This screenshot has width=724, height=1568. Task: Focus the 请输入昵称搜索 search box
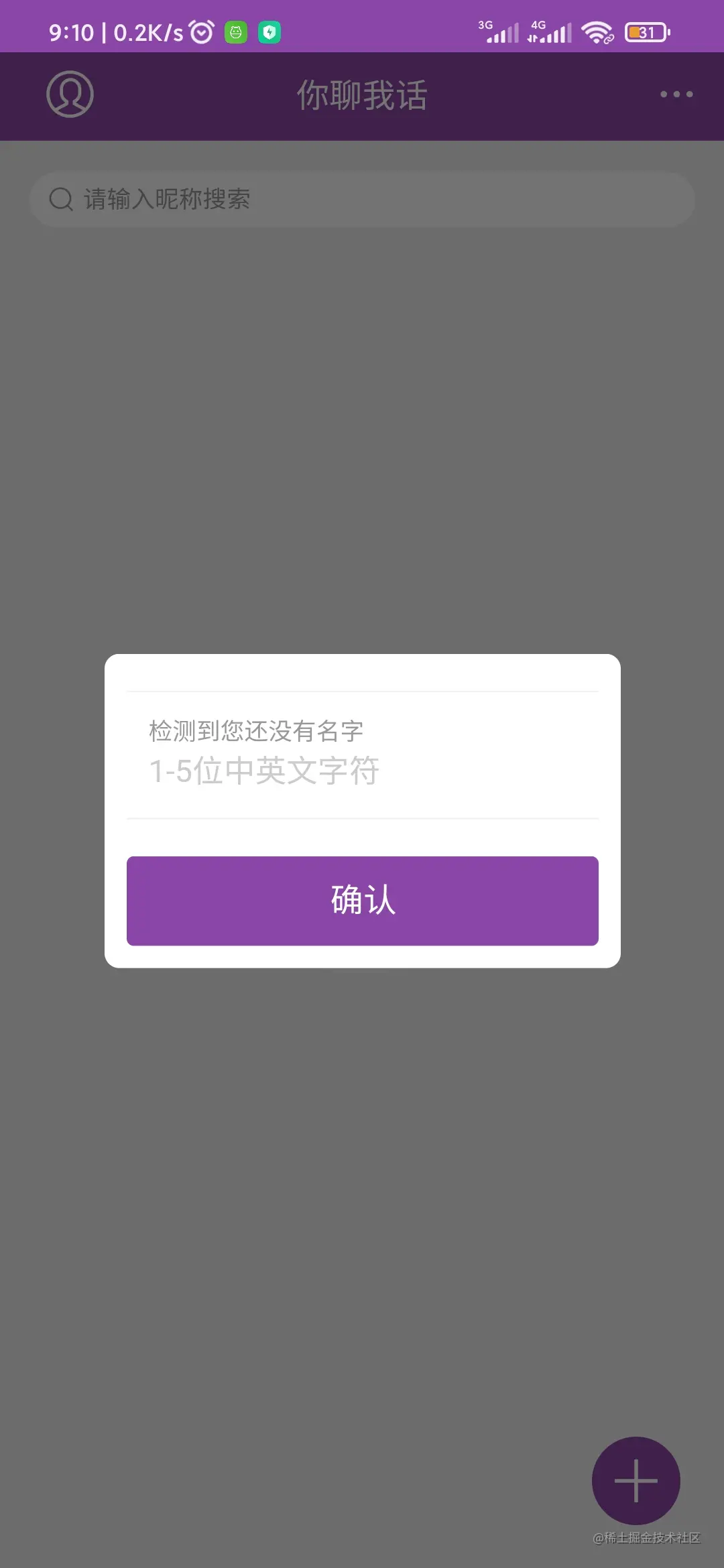tap(362, 199)
